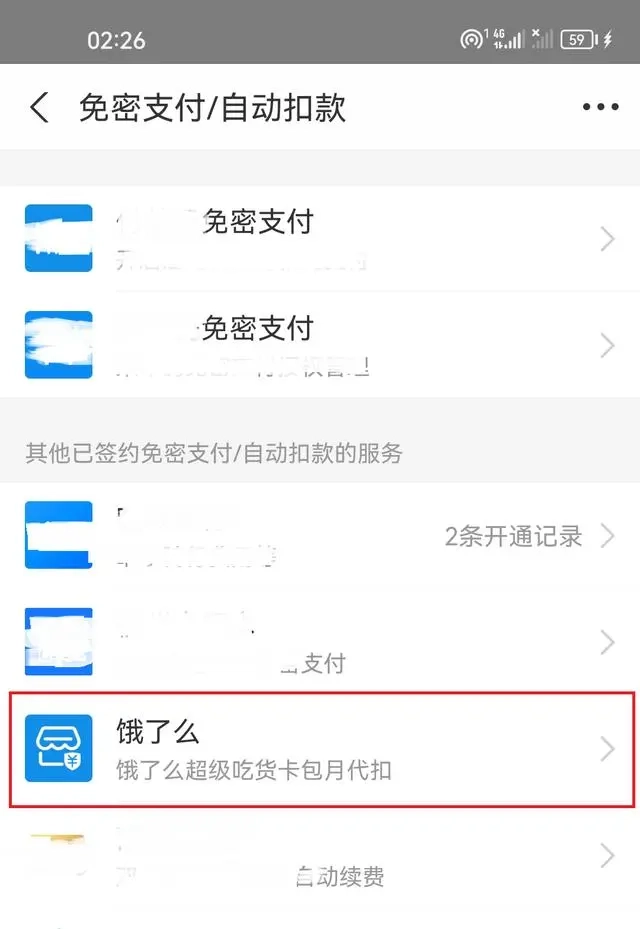This screenshot has width=640, height=929.
Task: Open the row ending with 自动续费
Action: [320, 856]
